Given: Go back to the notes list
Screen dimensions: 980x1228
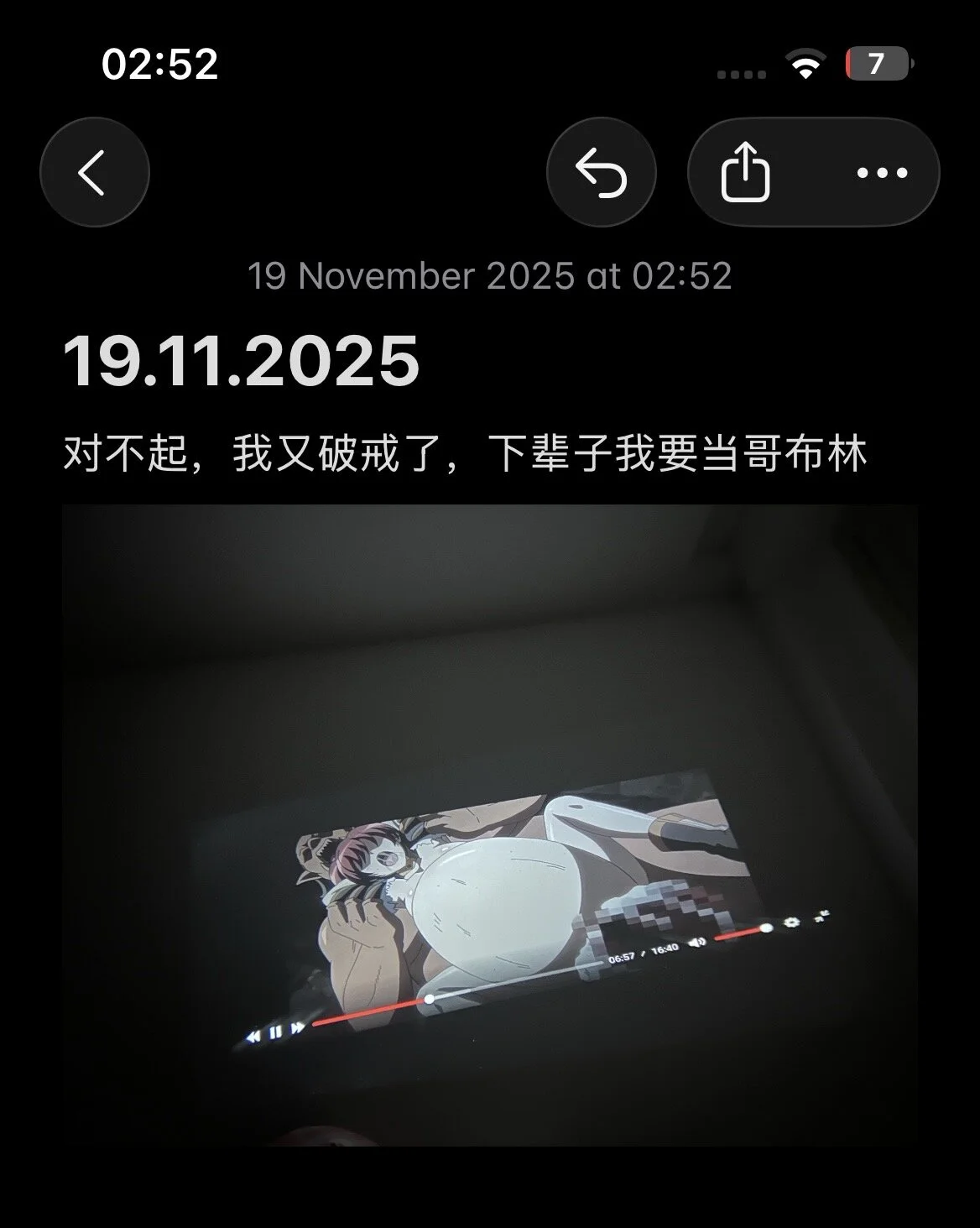Looking at the screenshot, I should (94, 172).
